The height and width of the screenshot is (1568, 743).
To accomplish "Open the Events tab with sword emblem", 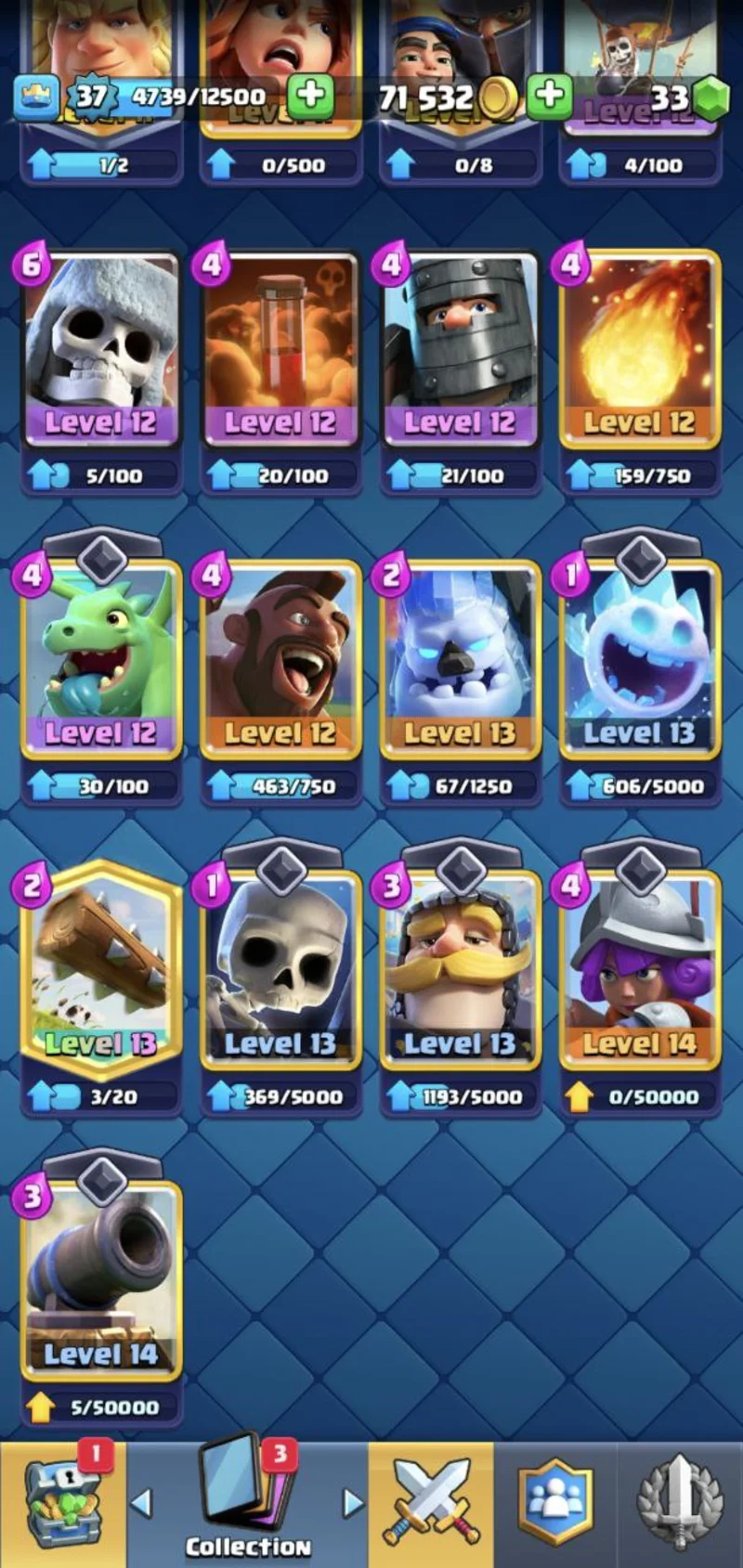I will pos(680,1504).
